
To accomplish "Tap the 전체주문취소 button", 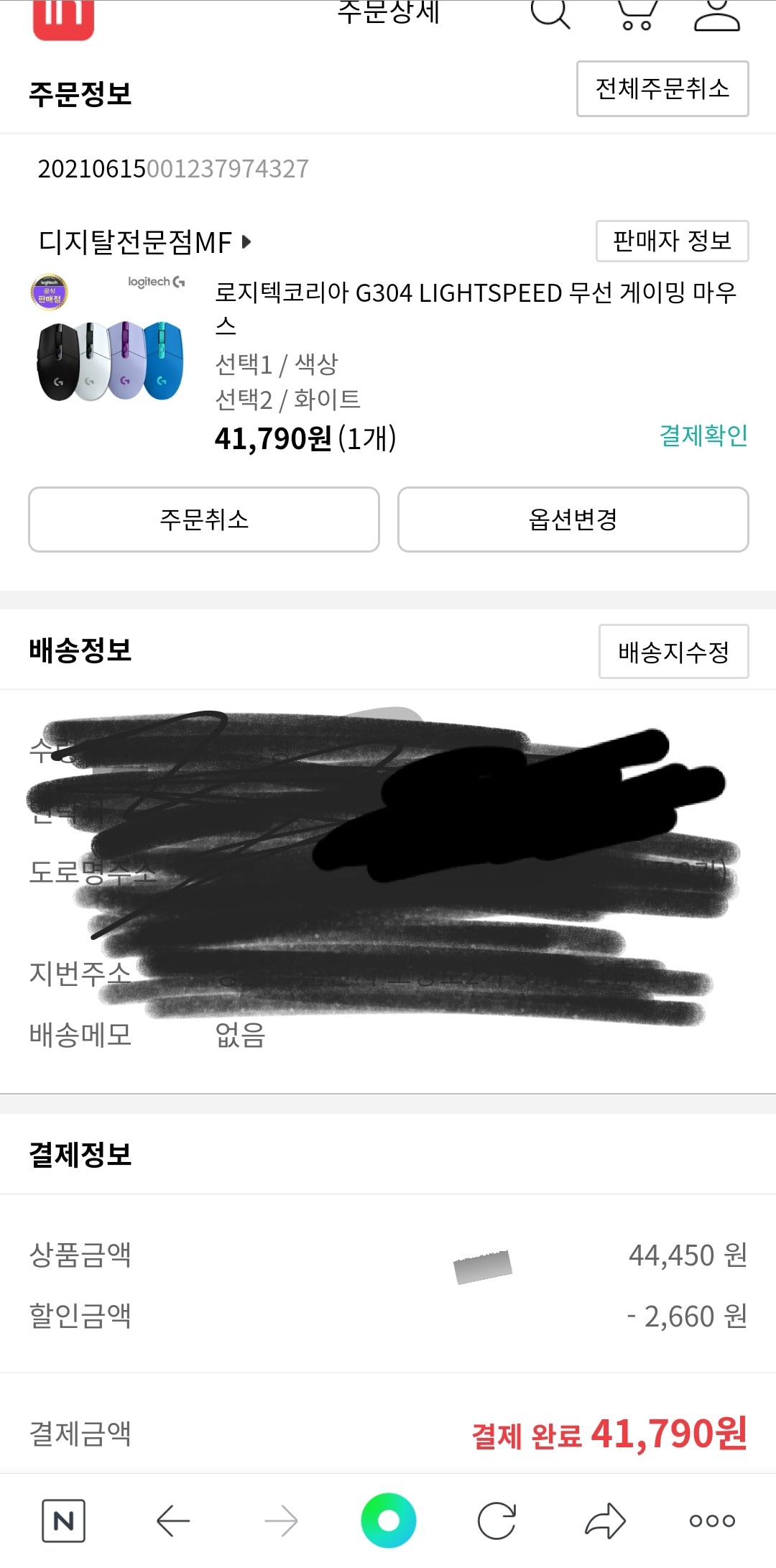I will click(x=662, y=88).
